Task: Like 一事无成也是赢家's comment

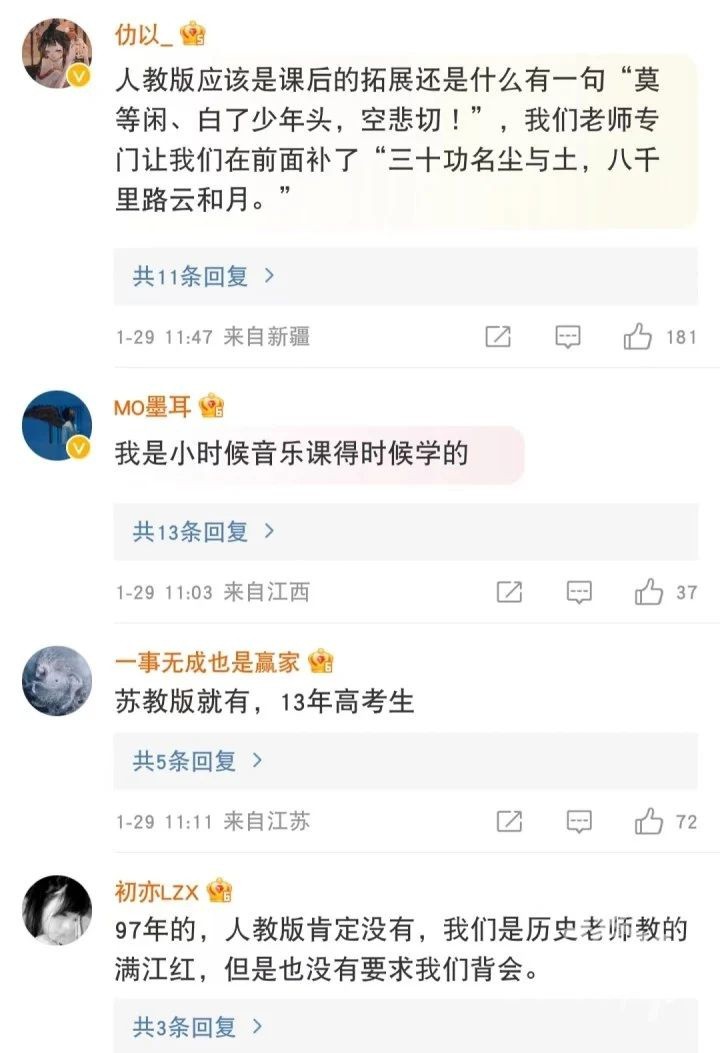Action: pos(649,822)
